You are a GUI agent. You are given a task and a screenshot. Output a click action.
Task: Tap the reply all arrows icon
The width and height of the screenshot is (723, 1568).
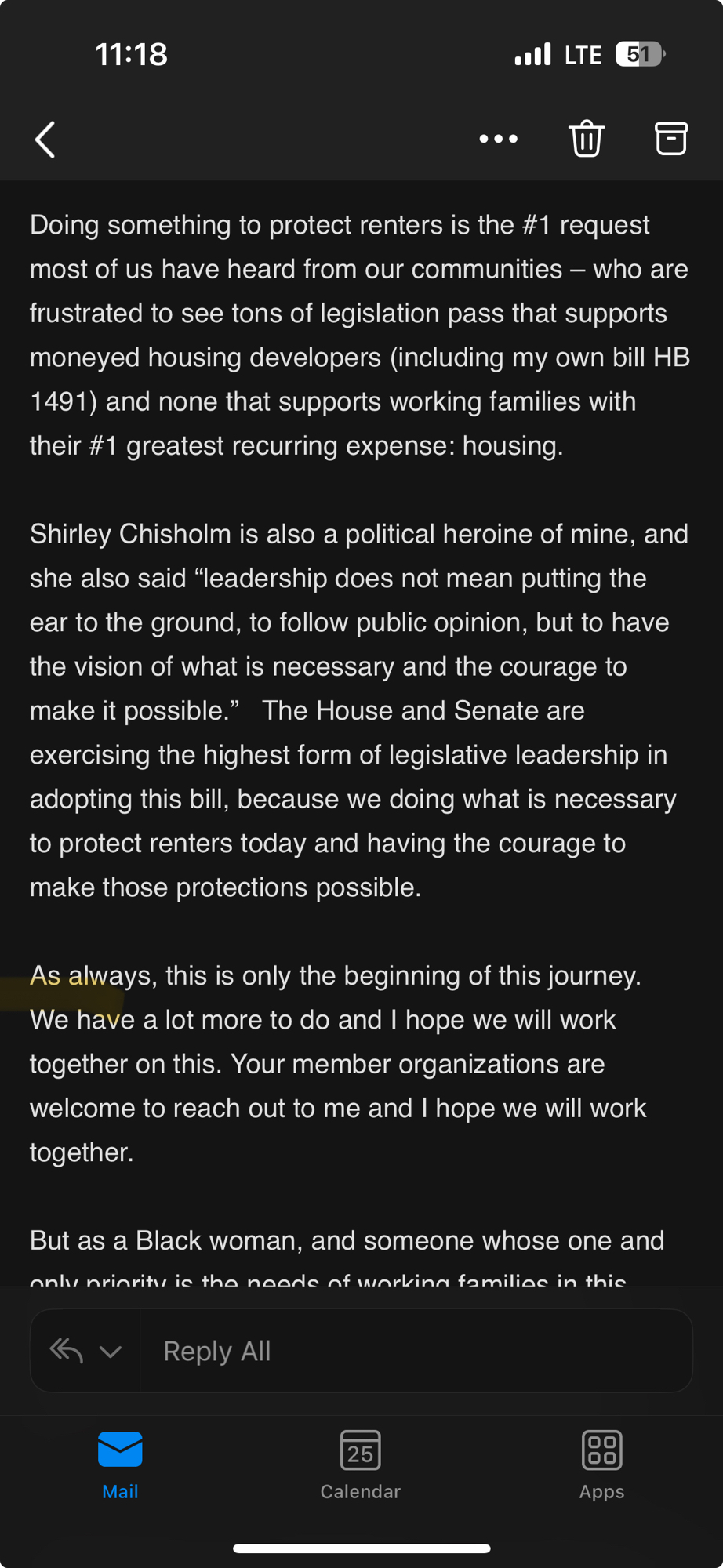[x=67, y=1350]
